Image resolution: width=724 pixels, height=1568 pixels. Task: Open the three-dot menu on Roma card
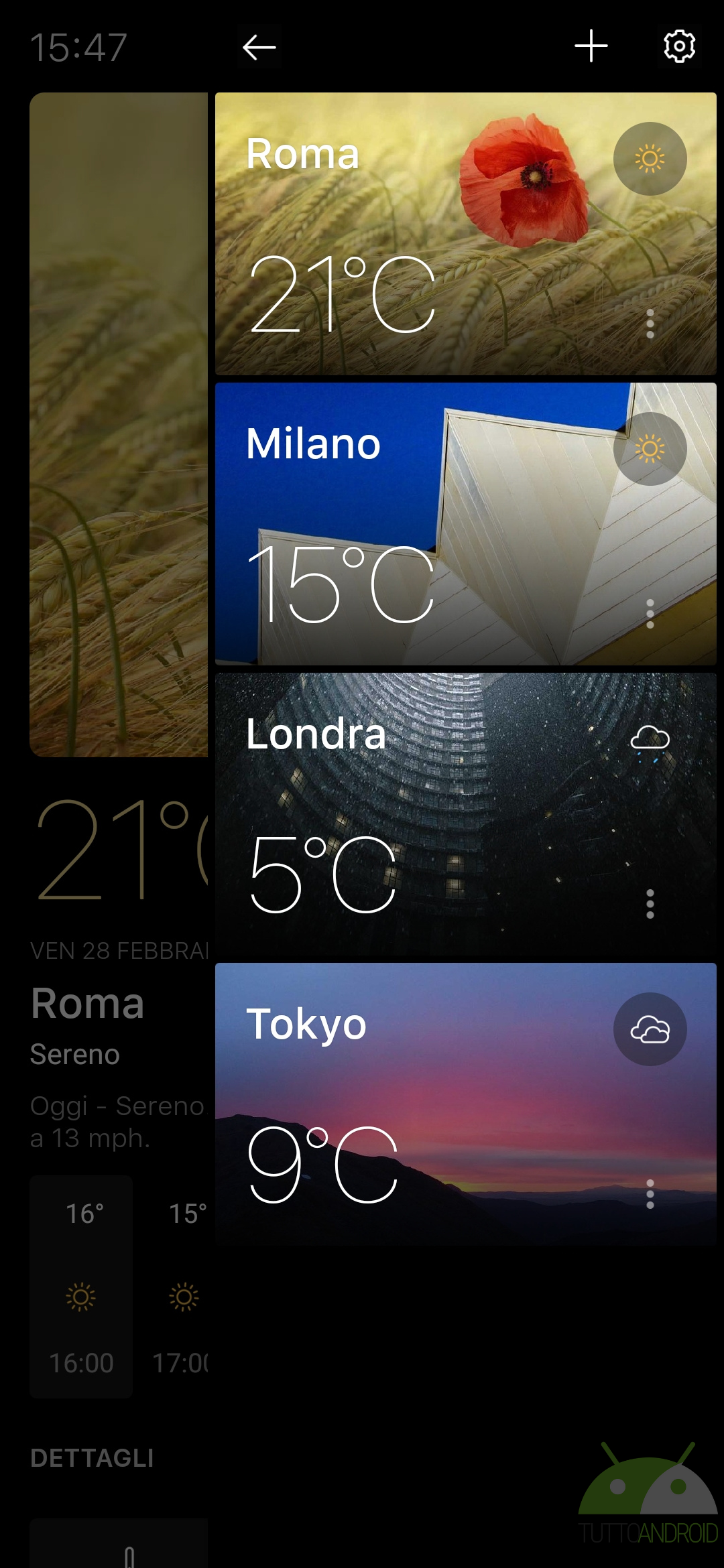(x=650, y=324)
